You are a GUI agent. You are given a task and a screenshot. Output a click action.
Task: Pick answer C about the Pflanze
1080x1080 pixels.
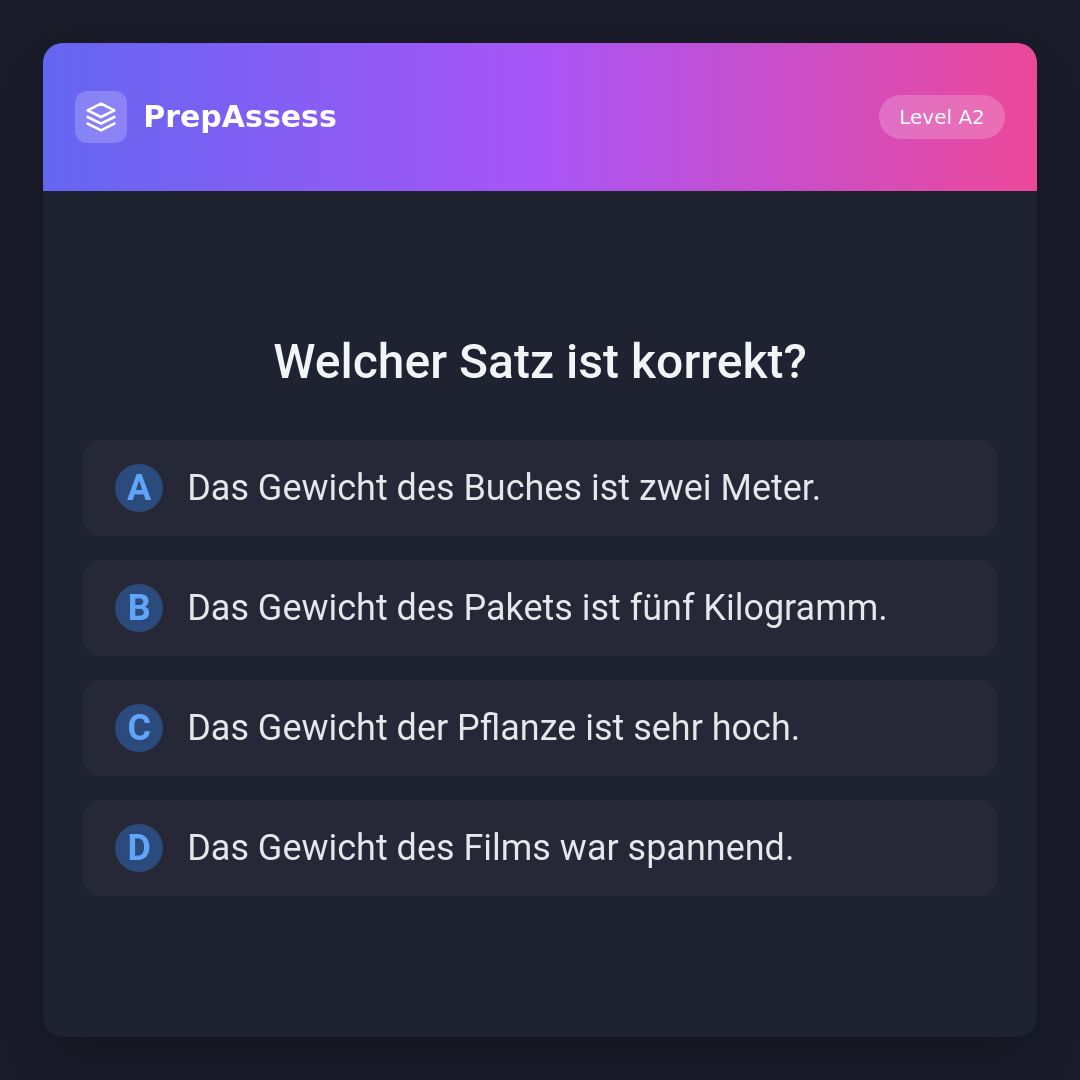point(540,728)
